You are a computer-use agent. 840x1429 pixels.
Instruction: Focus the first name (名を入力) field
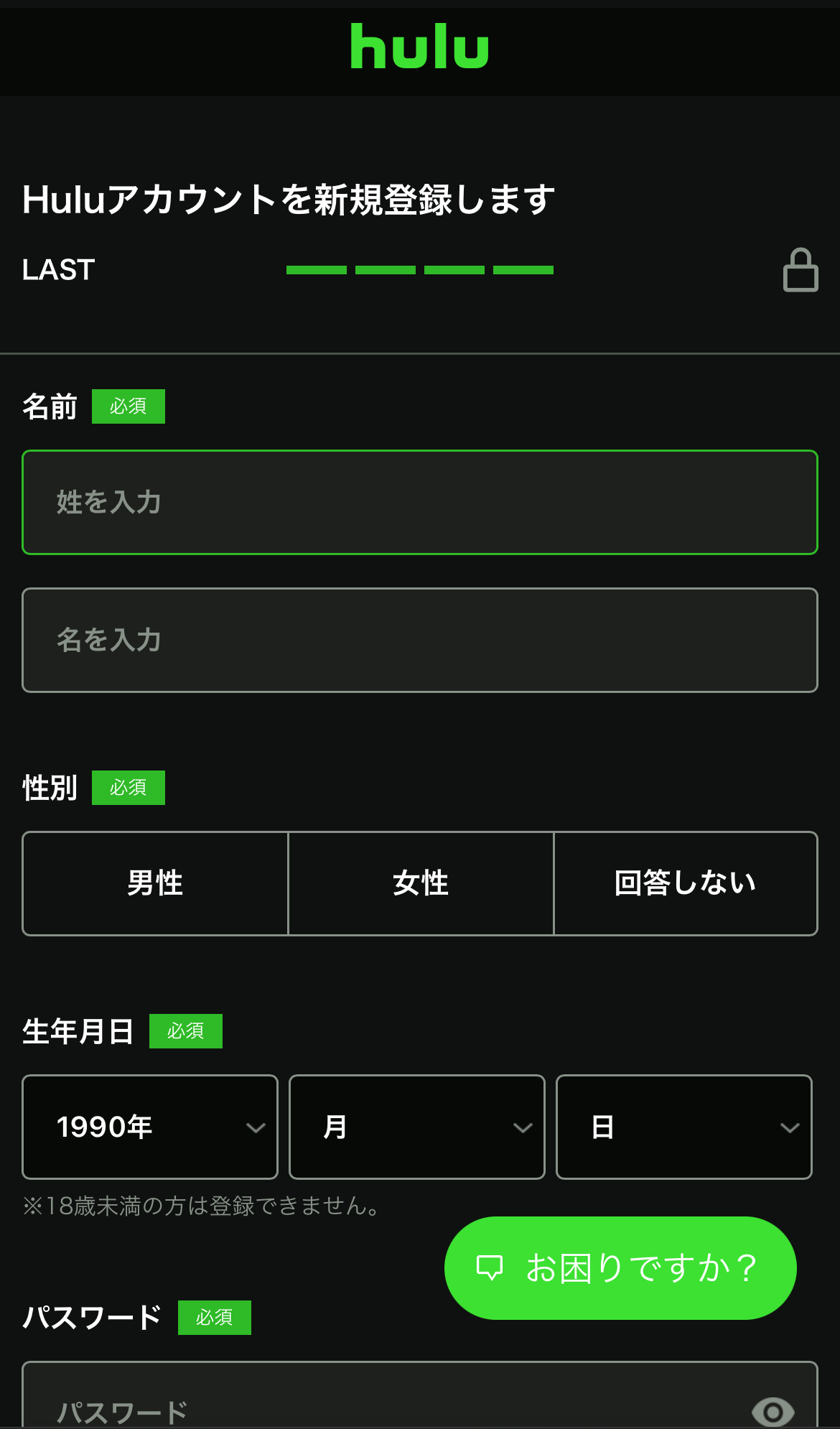419,640
